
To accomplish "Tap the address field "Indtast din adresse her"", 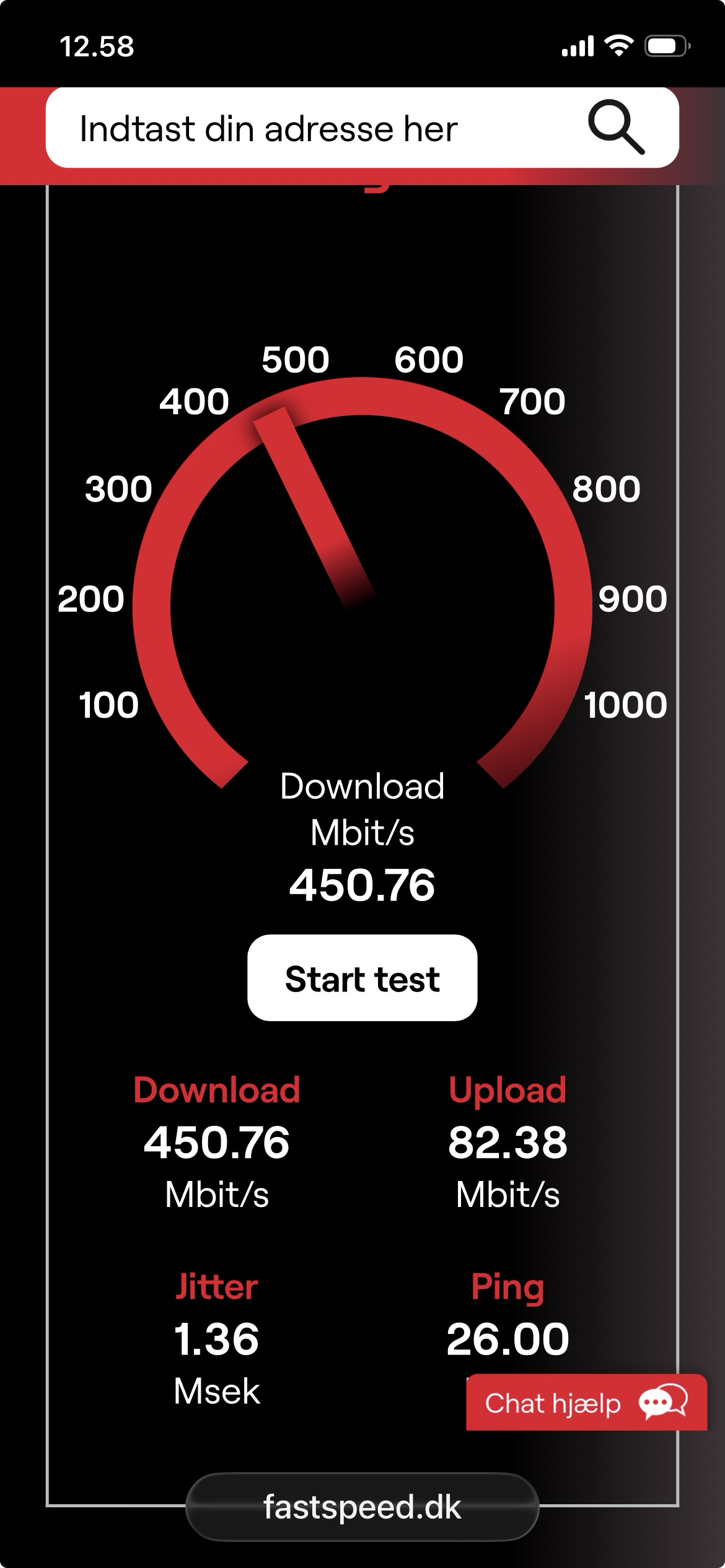I will pos(268,129).
